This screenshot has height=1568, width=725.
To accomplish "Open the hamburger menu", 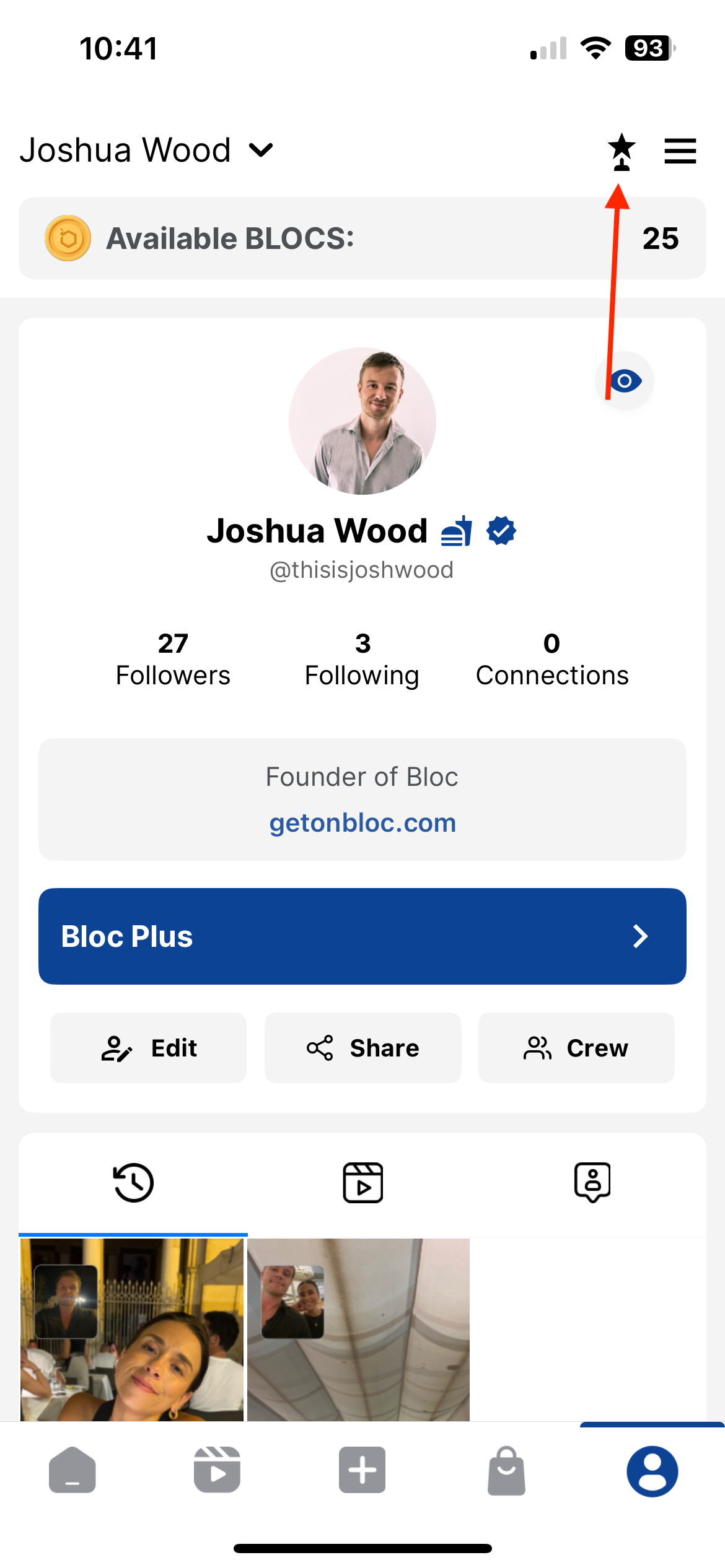I will (680, 151).
